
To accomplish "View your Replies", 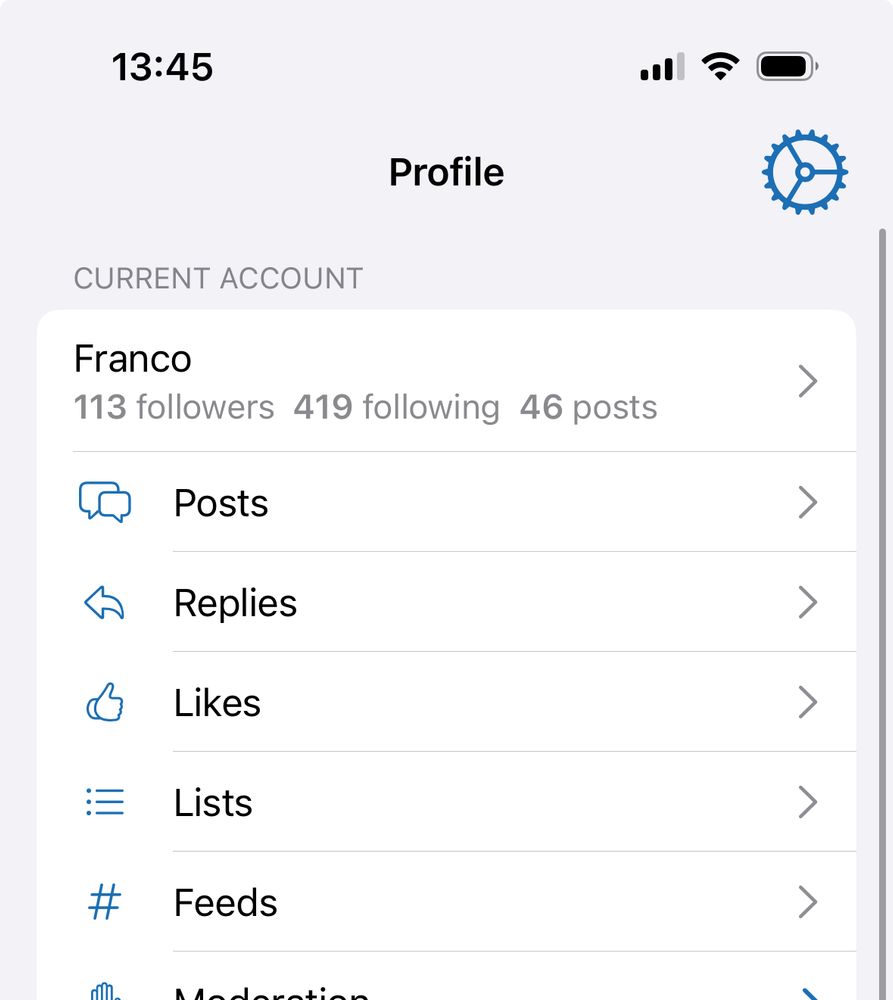I will [x=446, y=603].
